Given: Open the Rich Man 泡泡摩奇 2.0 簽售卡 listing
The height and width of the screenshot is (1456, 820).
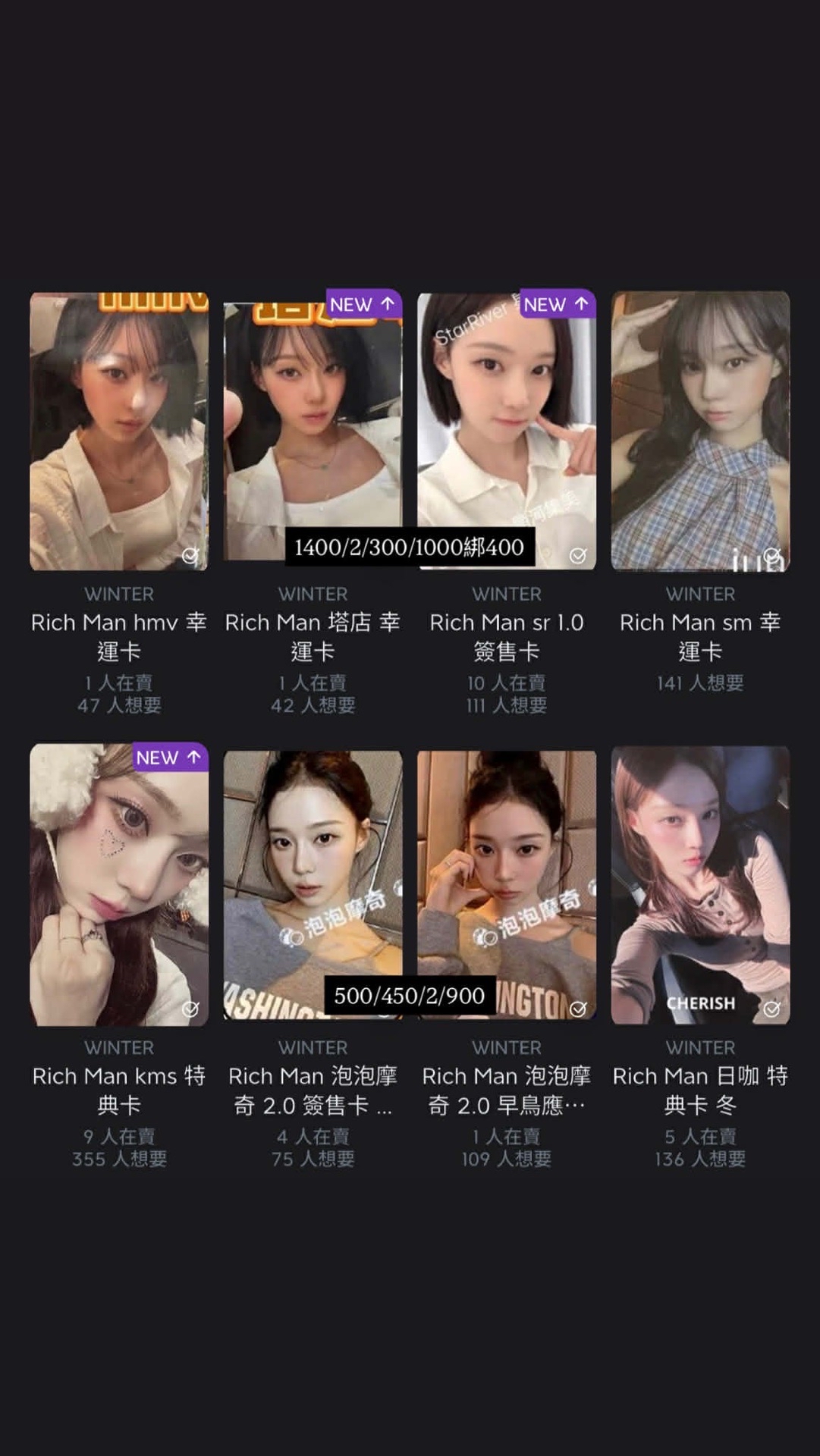Looking at the screenshot, I should [313, 1090].
